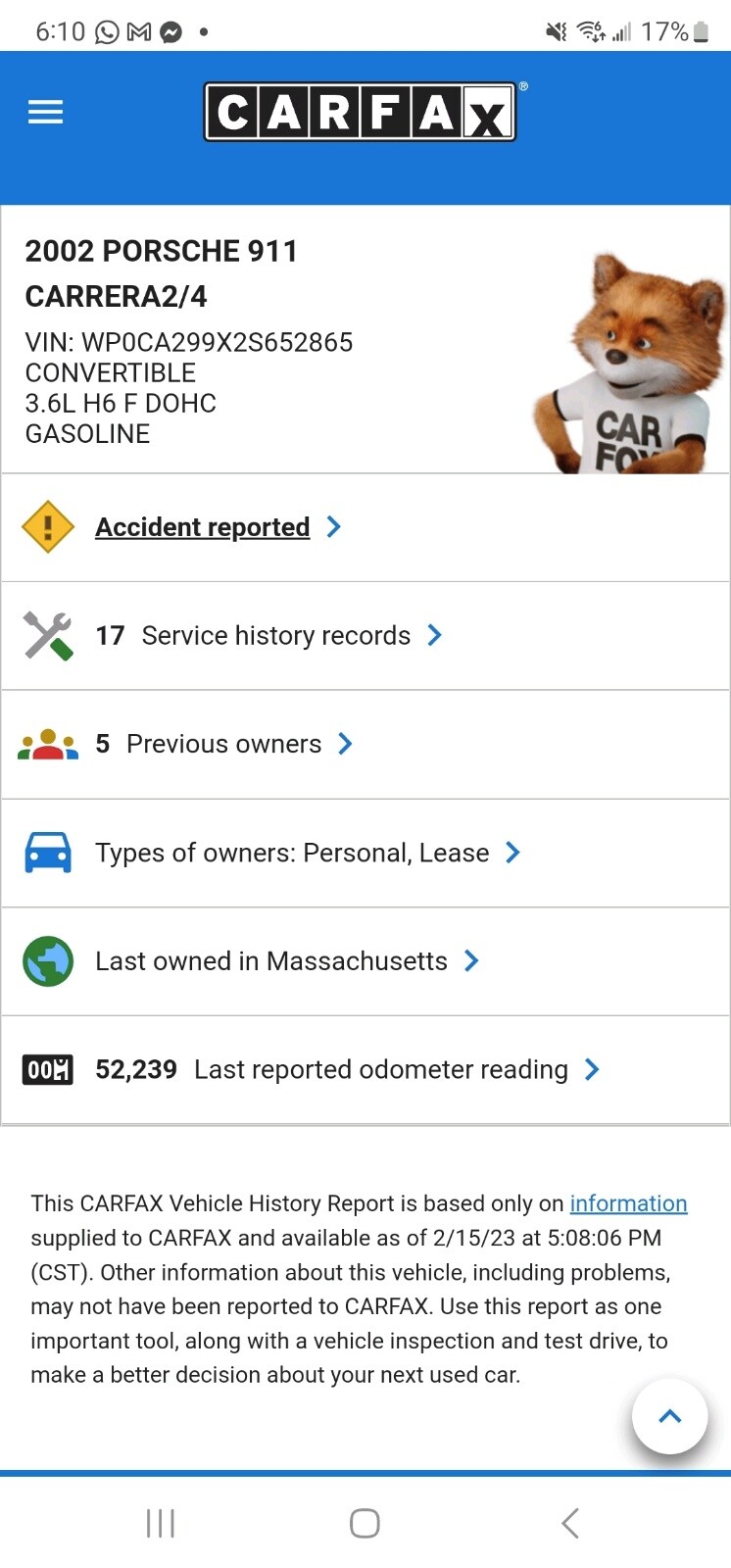The width and height of the screenshot is (731, 1568).
Task: Tap the floating up-arrow button
Action: point(670,1416)
